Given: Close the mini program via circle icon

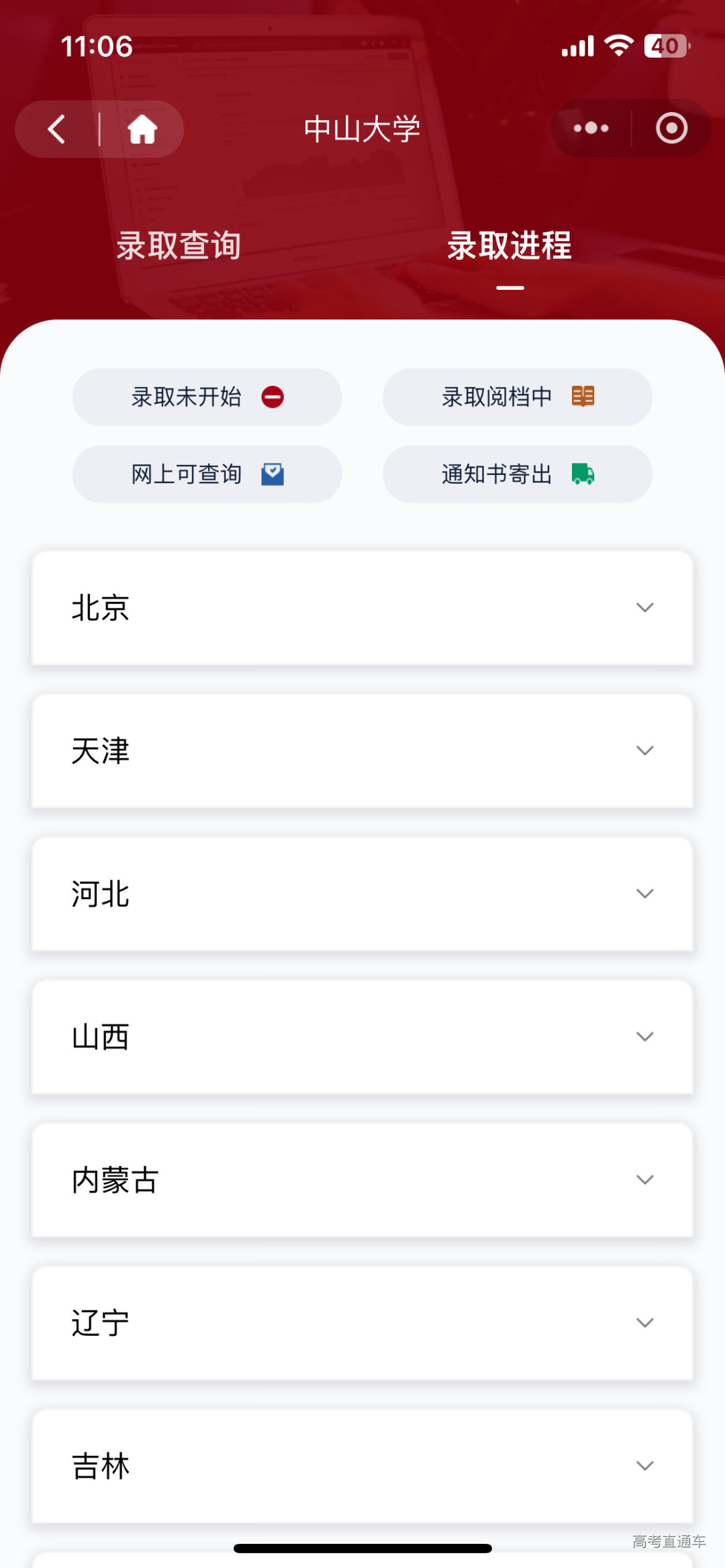Looking at the screenshot, I should tap(671, 128).
